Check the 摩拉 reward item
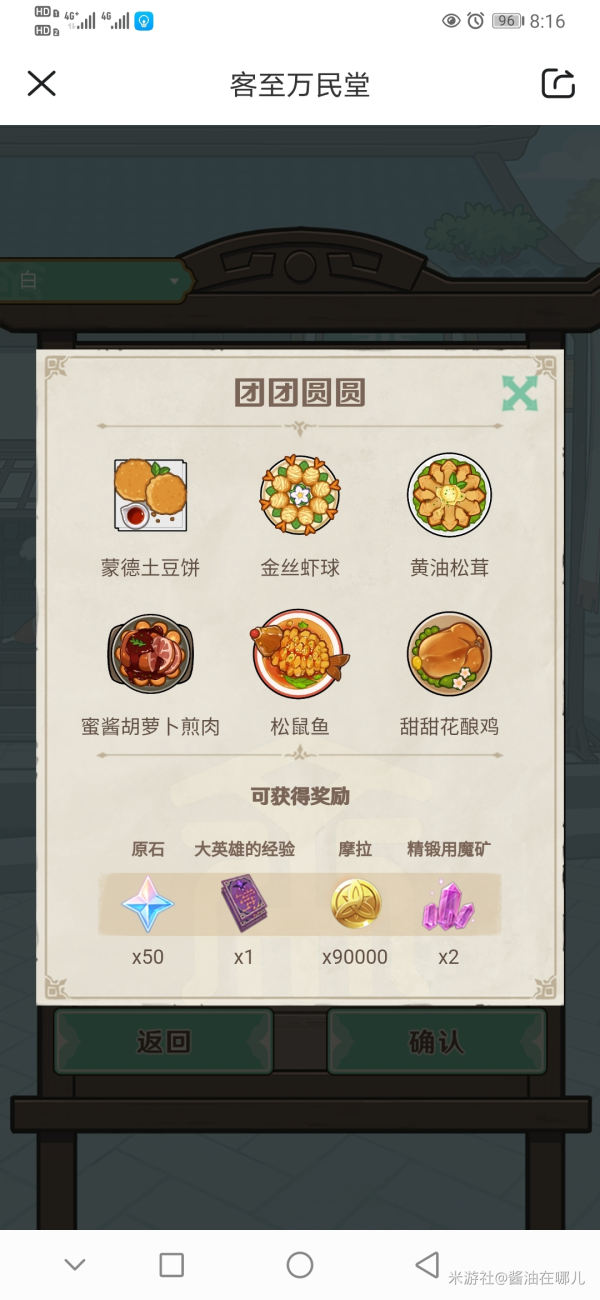Viewport: 600px width, 1300px height. (355, 904)
